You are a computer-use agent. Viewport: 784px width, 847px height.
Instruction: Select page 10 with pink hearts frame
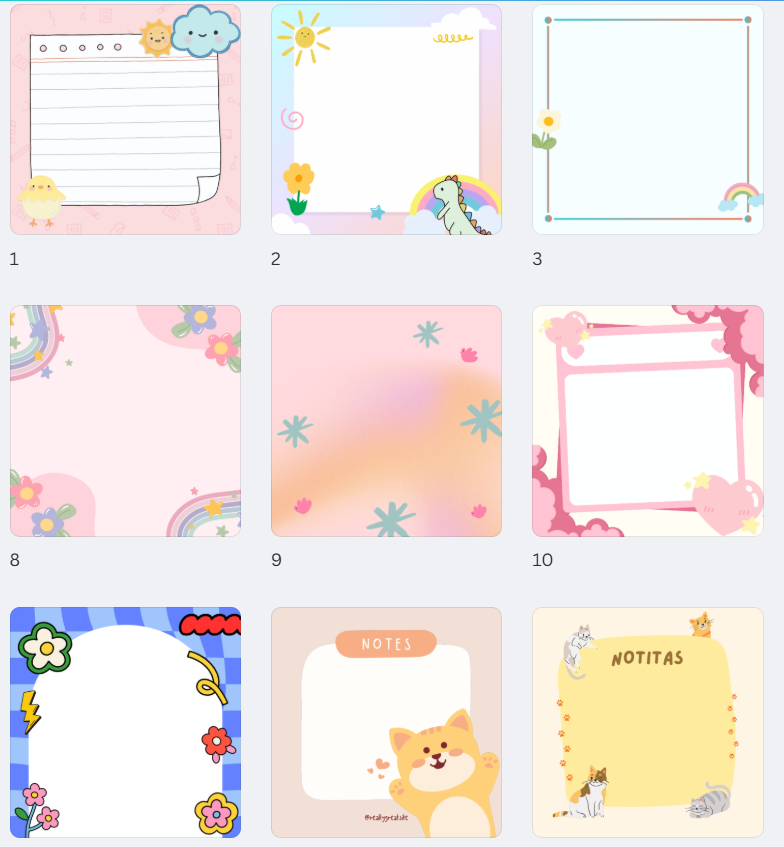(647, 421)
